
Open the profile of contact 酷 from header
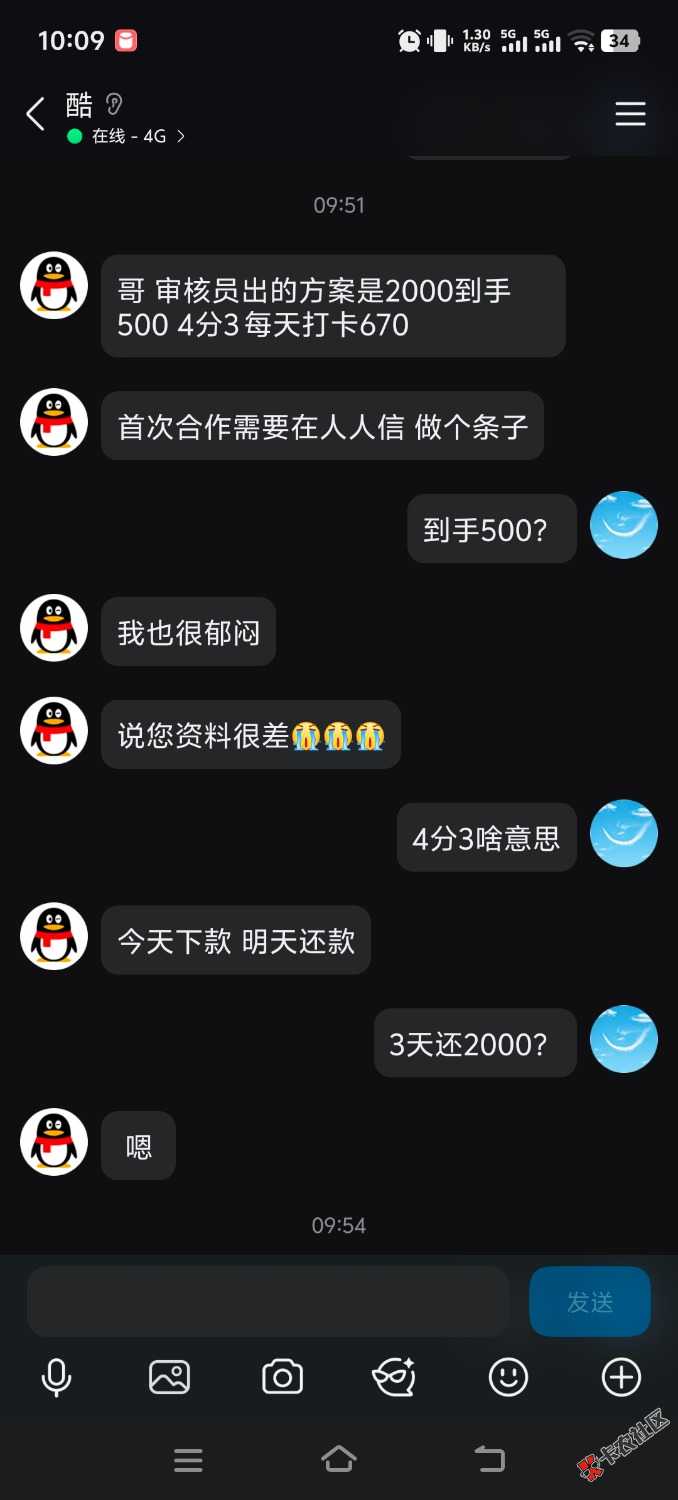coord(80,105)
